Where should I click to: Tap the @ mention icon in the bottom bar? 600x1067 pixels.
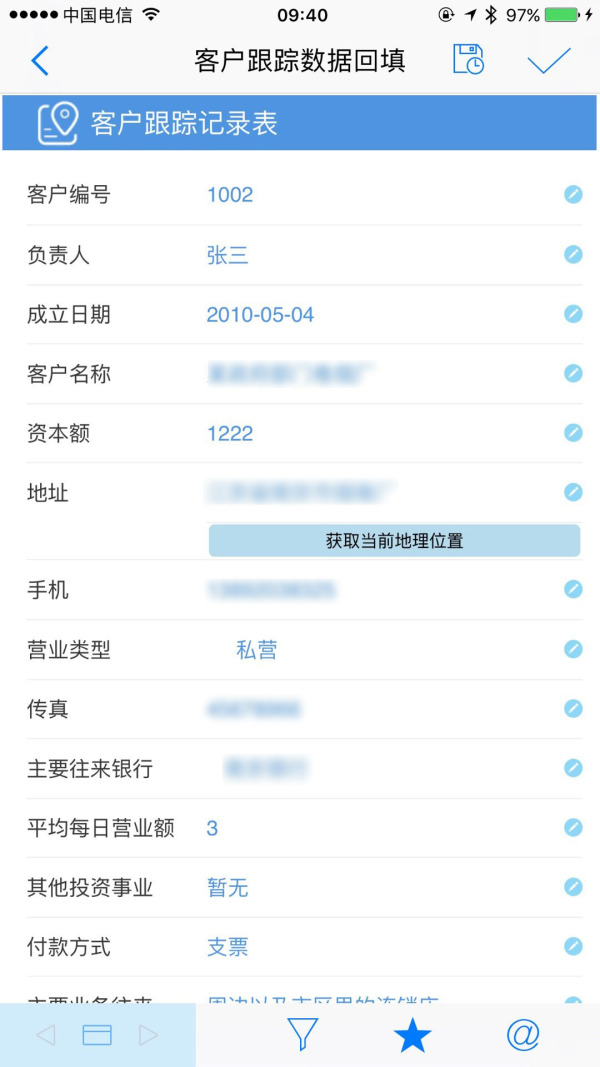pos(522,1035)
